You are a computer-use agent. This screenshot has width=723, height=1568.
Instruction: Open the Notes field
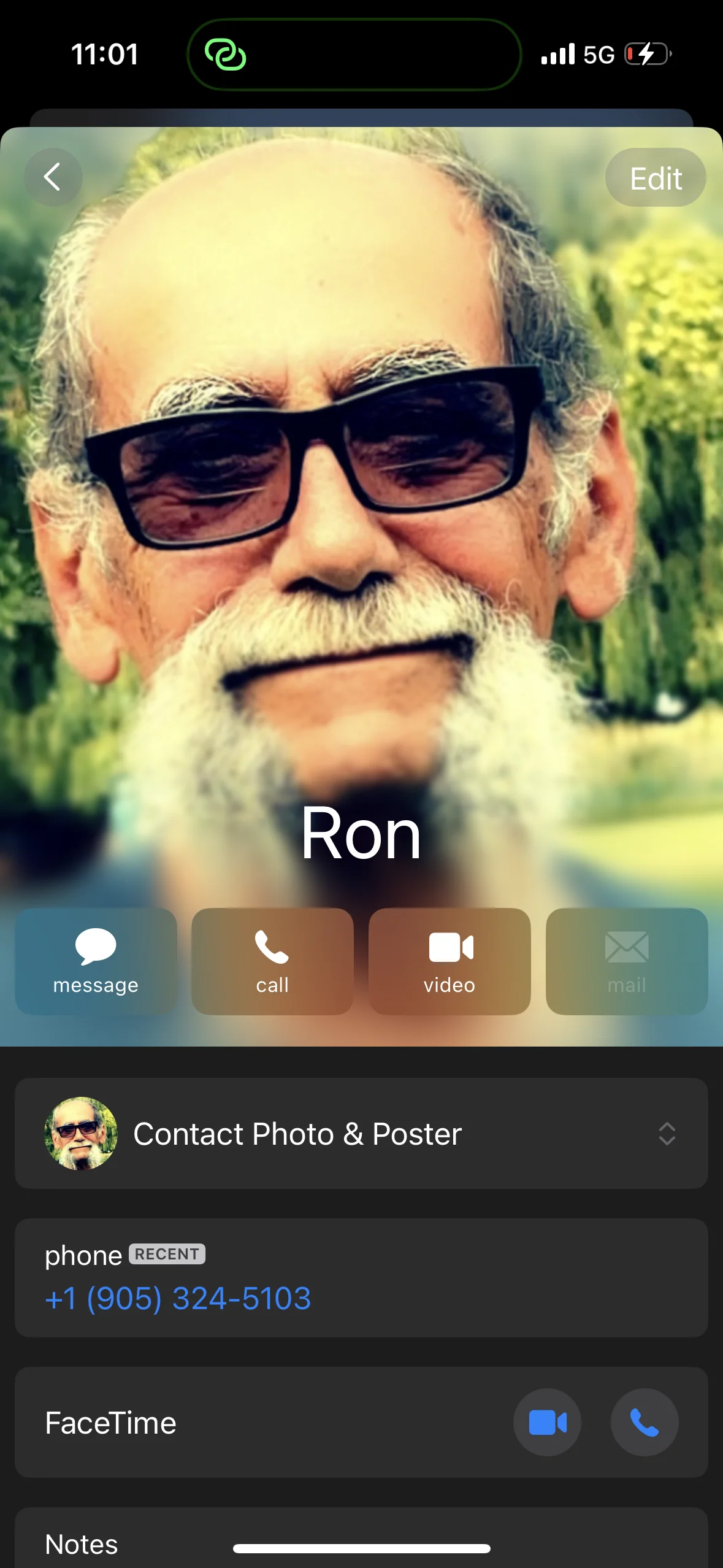click(361, 1540)
